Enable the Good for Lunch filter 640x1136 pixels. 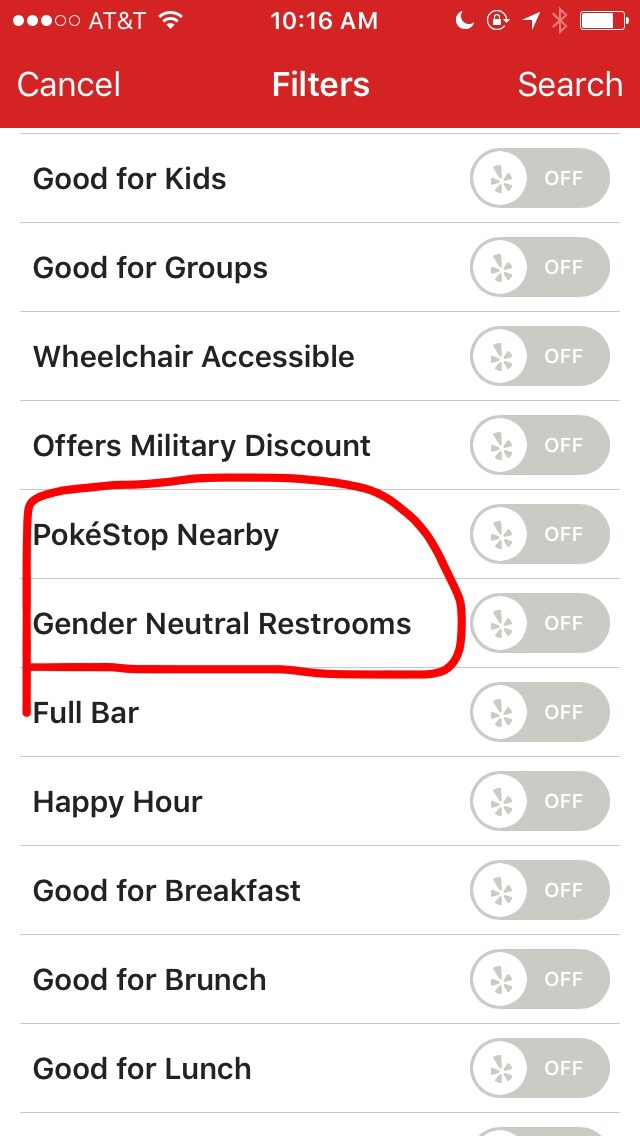click(539, 1069)
